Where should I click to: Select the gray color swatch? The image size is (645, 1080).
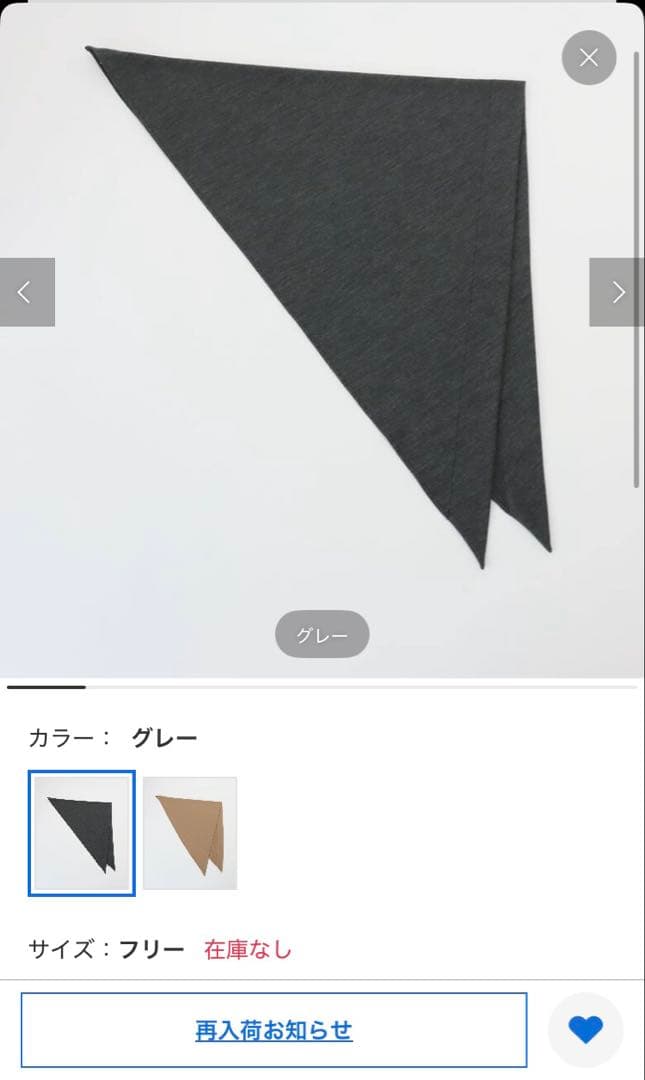[x=82, y=833]
